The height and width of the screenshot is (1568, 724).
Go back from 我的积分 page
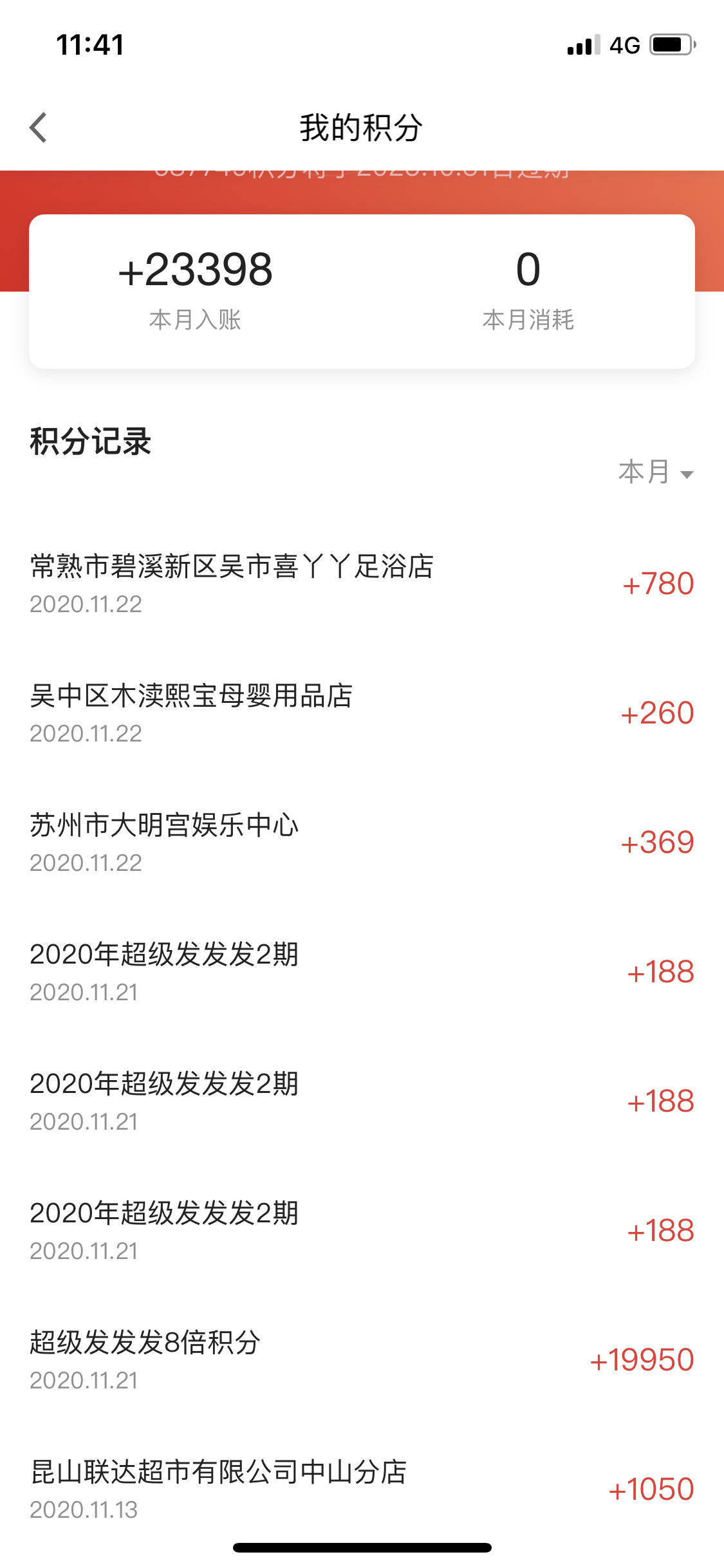(39, 127)
